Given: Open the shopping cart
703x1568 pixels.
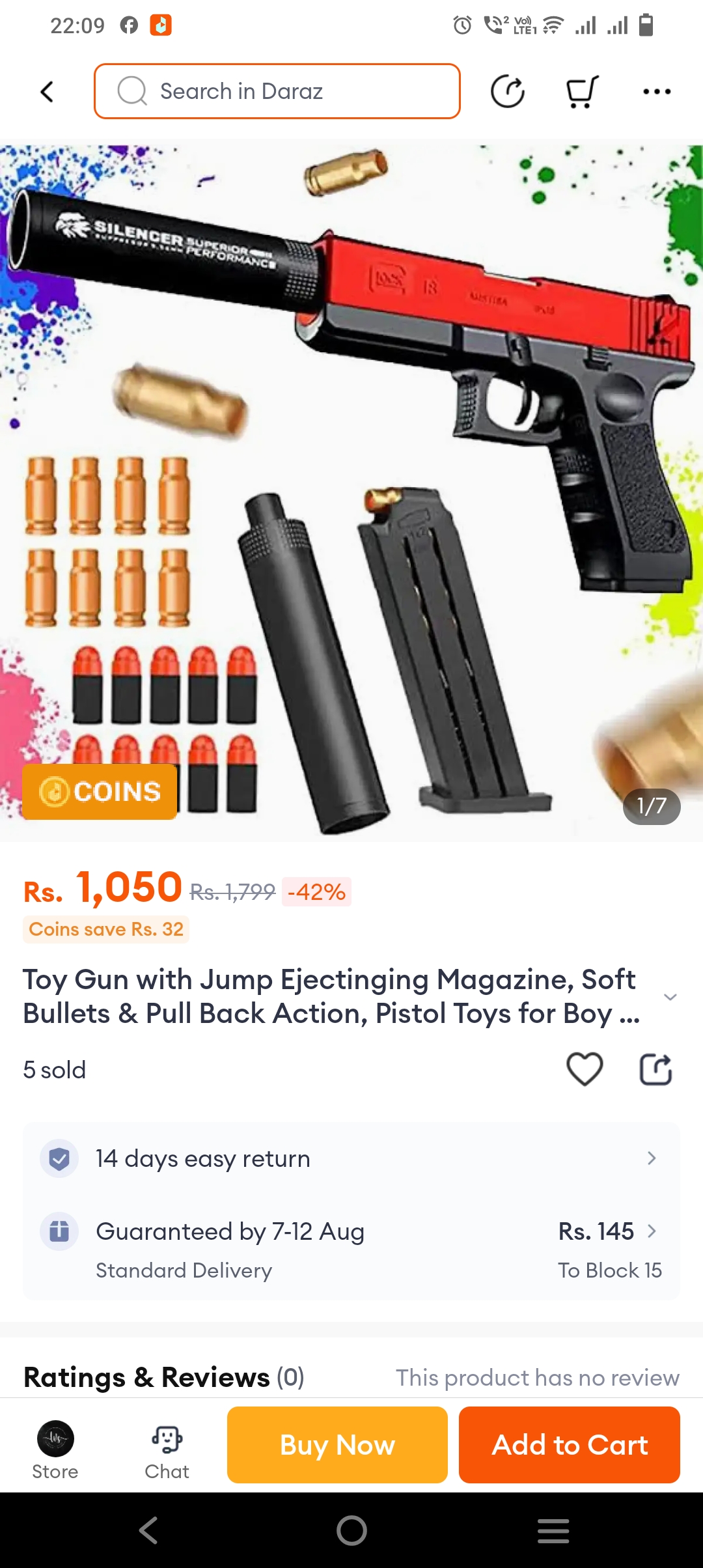Looking at the screenshot, I should tap(581, 91).
